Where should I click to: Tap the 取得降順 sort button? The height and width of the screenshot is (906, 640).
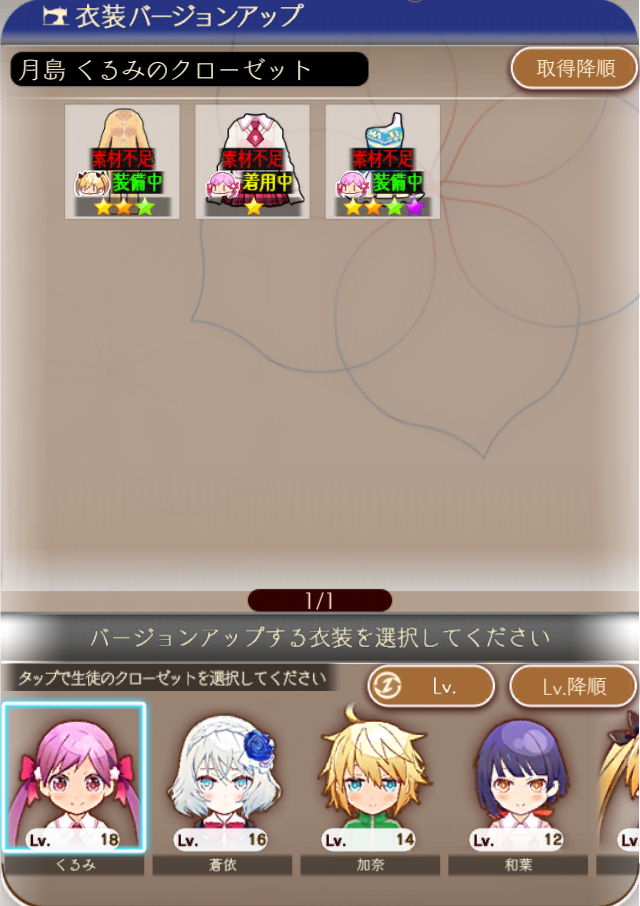coord(574,69)
